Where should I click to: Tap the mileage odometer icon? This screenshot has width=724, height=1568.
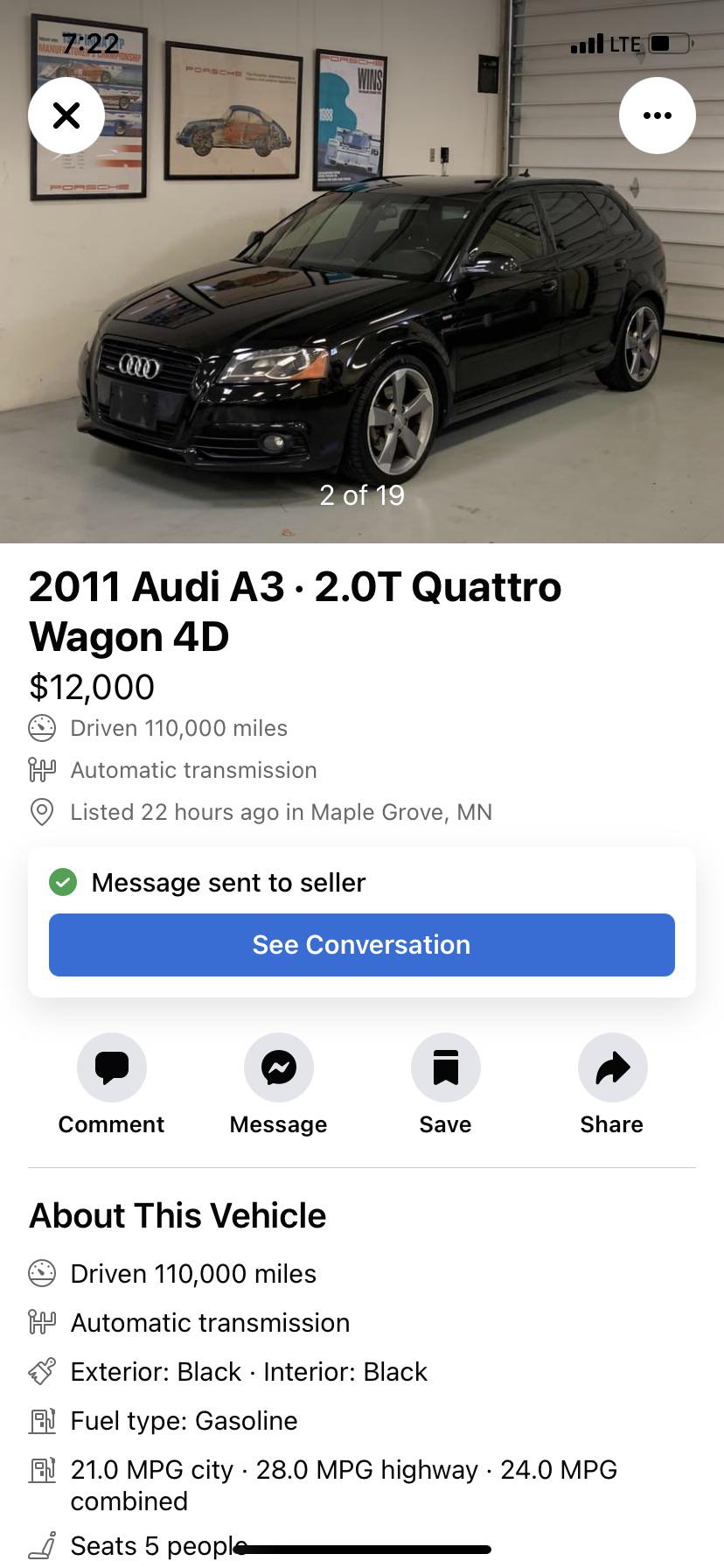[x=40, y=1273]
